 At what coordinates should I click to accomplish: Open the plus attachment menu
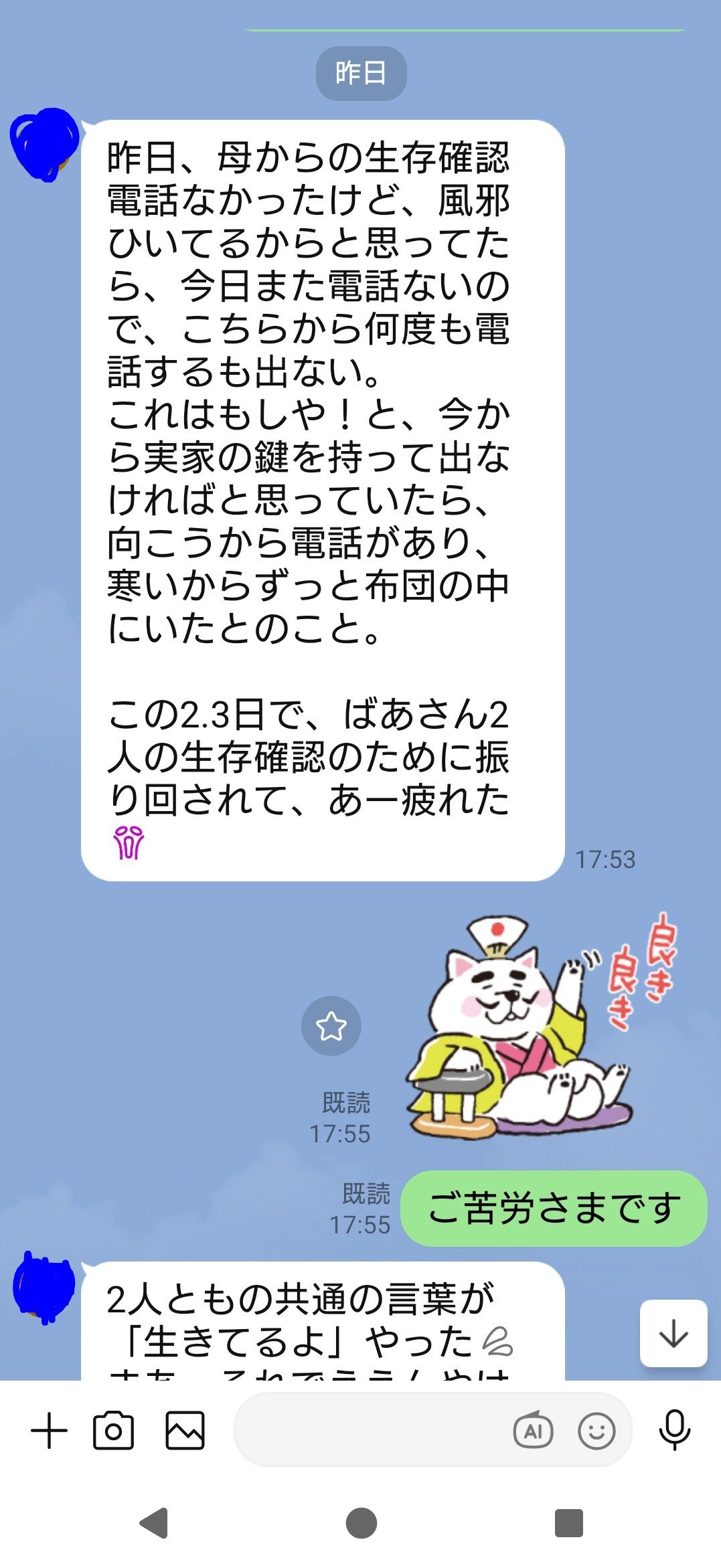coord(50,1431)
